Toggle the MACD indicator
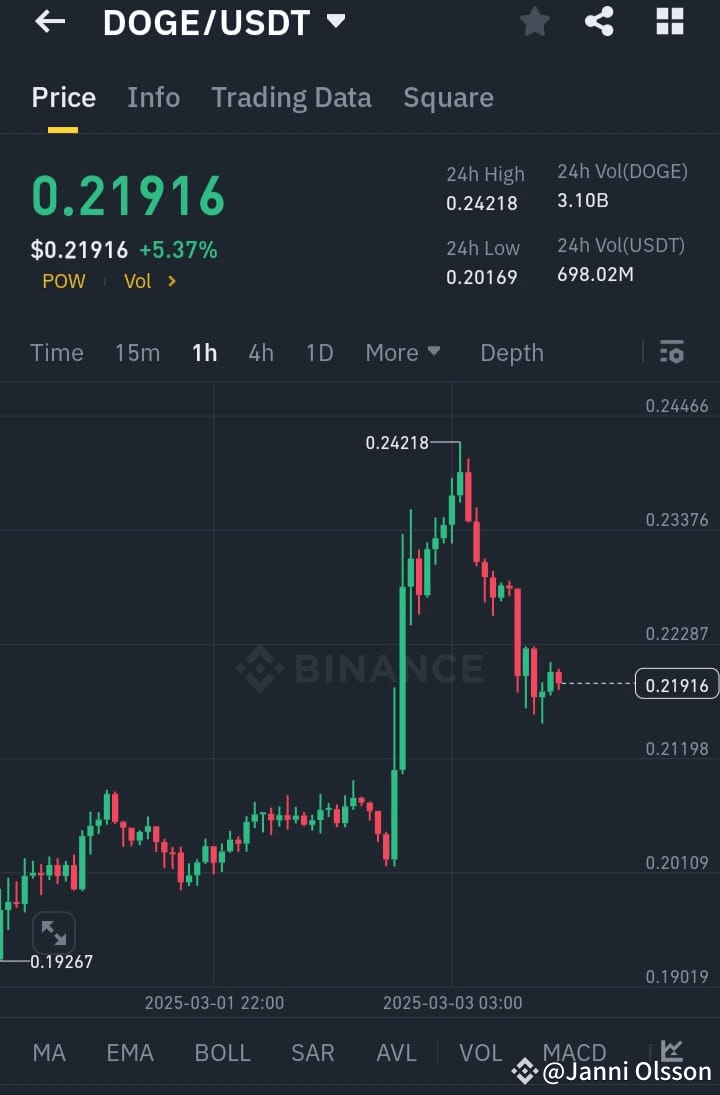 click(574, 1052)
